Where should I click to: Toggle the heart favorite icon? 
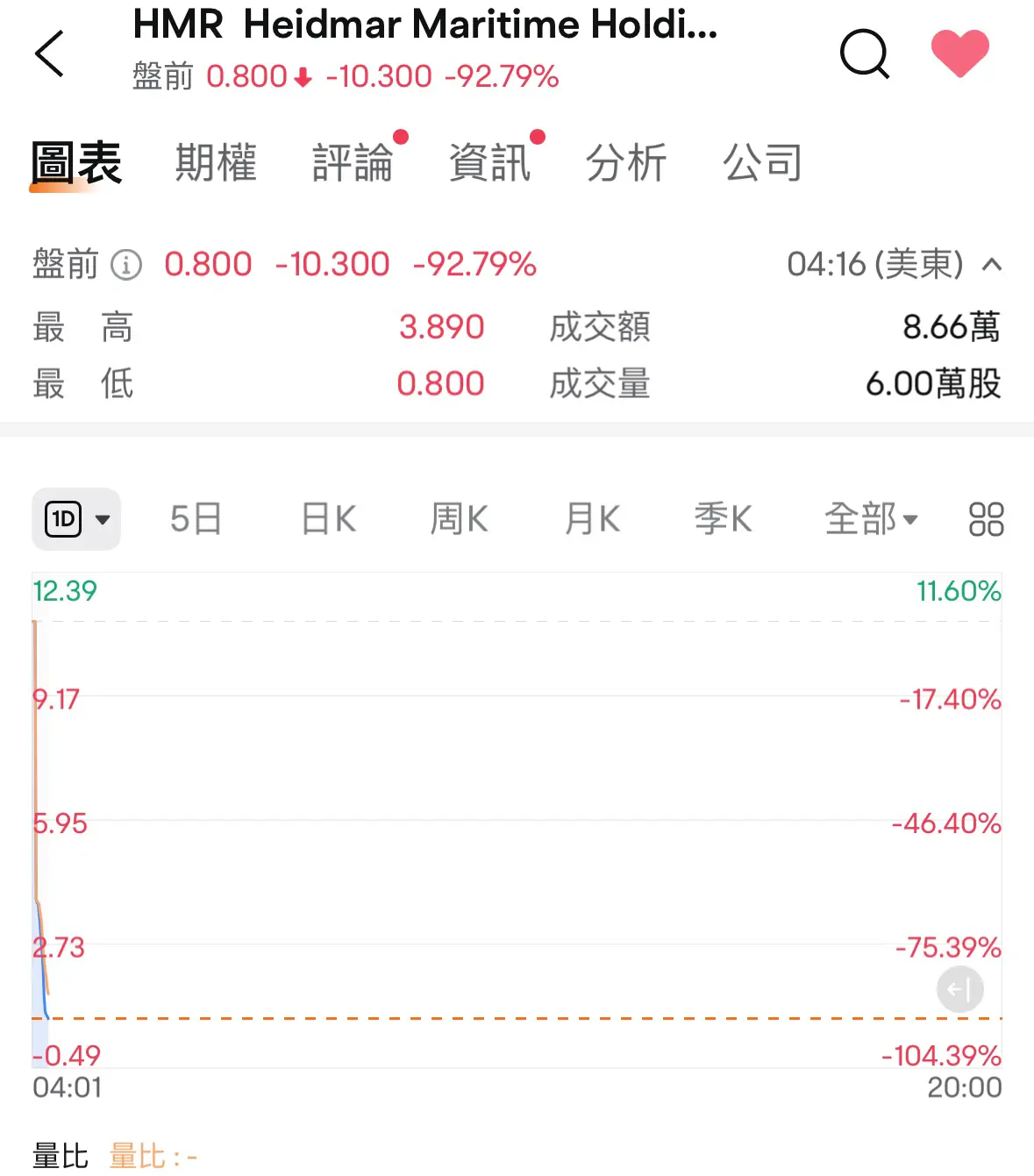[960, 53]
